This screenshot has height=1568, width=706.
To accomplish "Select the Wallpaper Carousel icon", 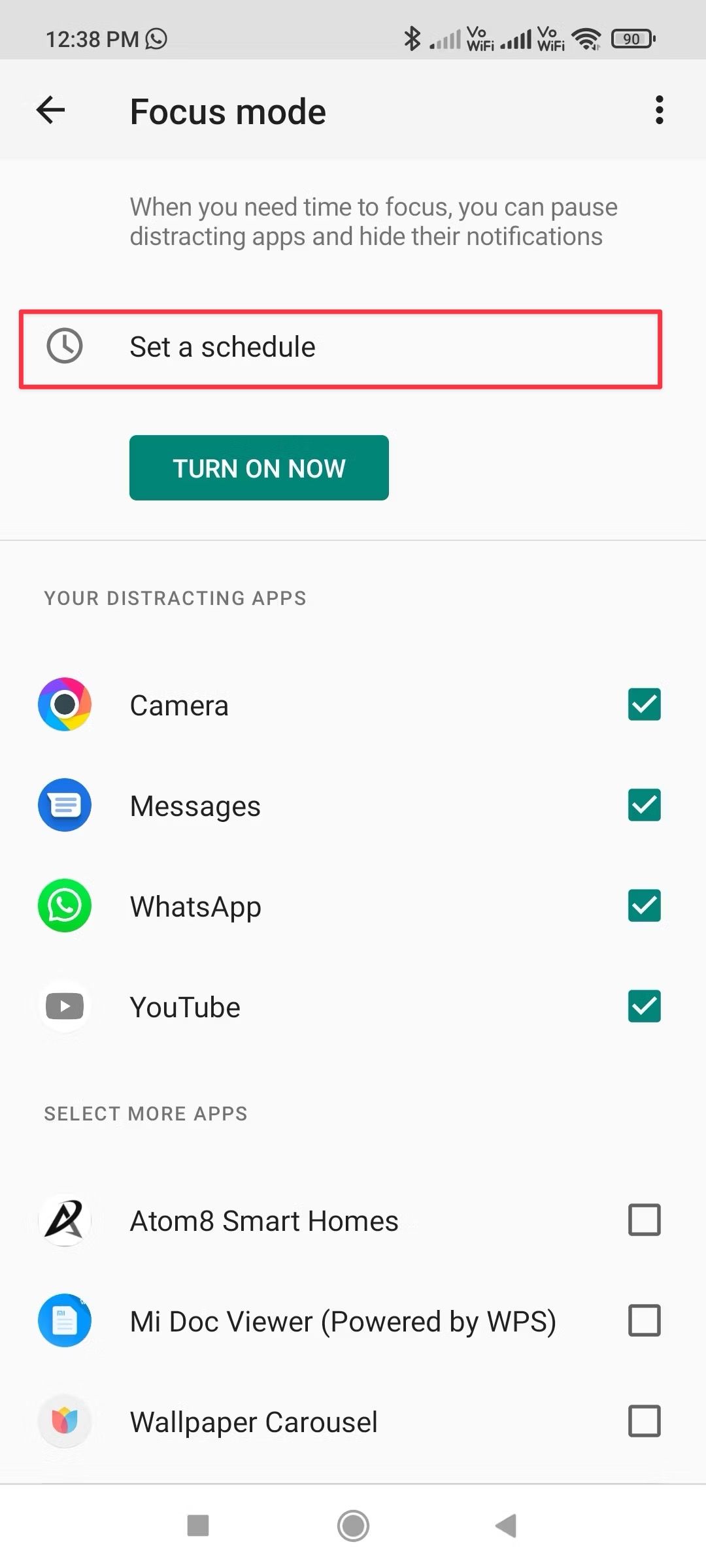I will [64, 1420].
